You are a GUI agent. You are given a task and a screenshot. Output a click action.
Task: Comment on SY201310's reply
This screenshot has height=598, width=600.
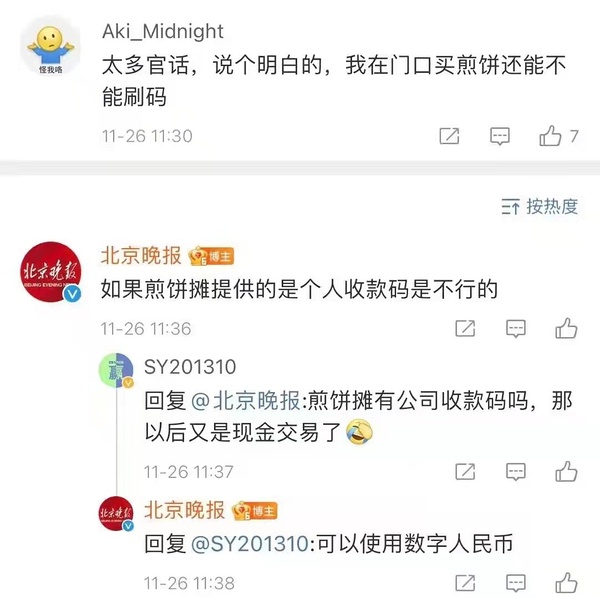pos(516,471)
